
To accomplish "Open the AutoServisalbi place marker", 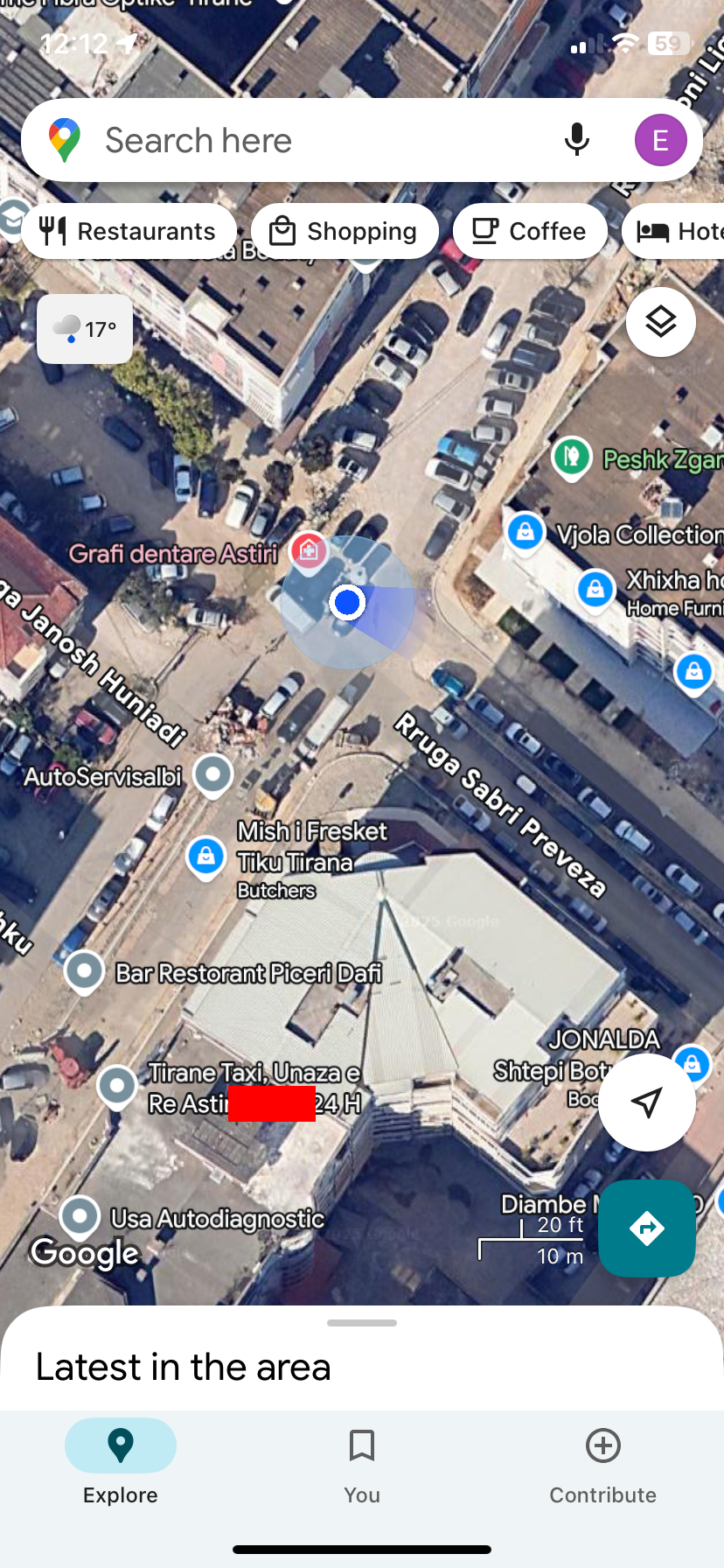I will (213, 773).
